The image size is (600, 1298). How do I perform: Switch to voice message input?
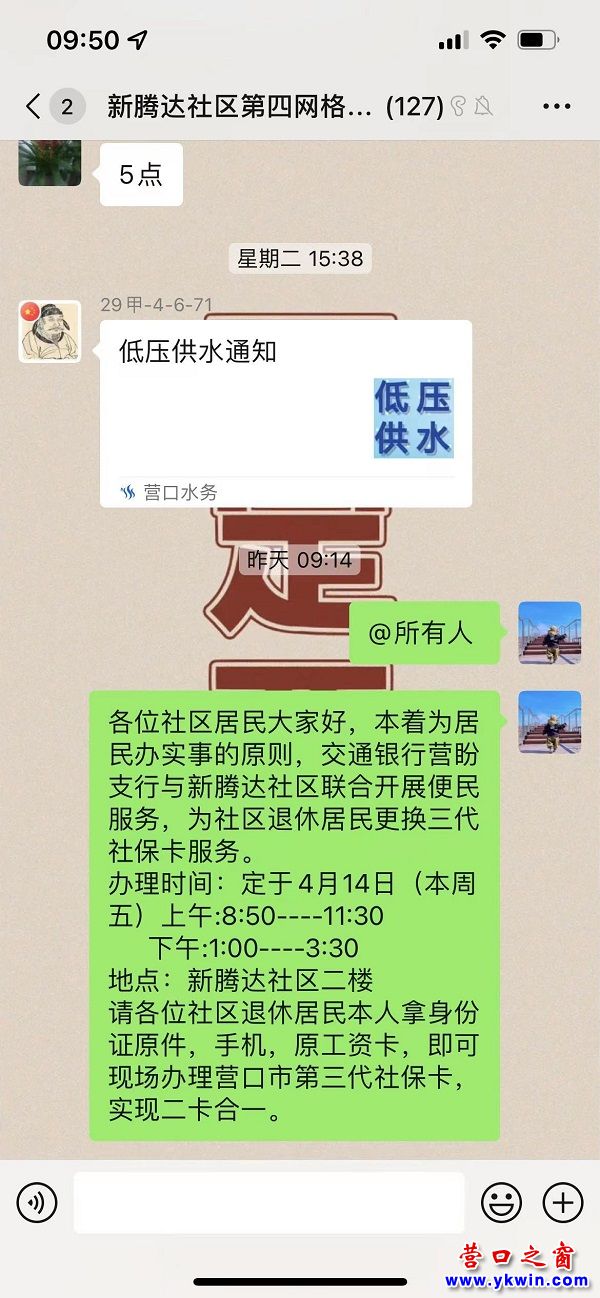tap(37, 1201)
